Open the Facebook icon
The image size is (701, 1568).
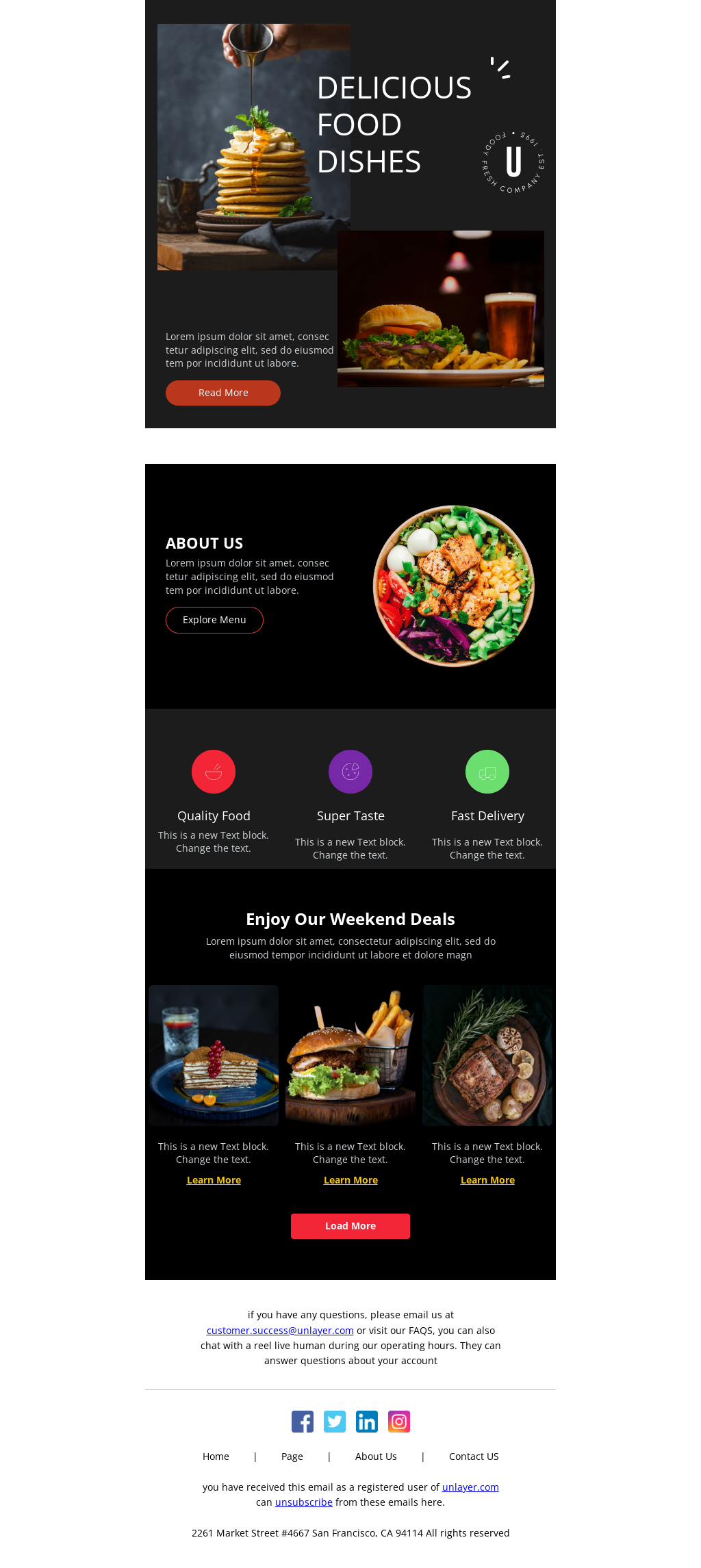click(303, 1422)
